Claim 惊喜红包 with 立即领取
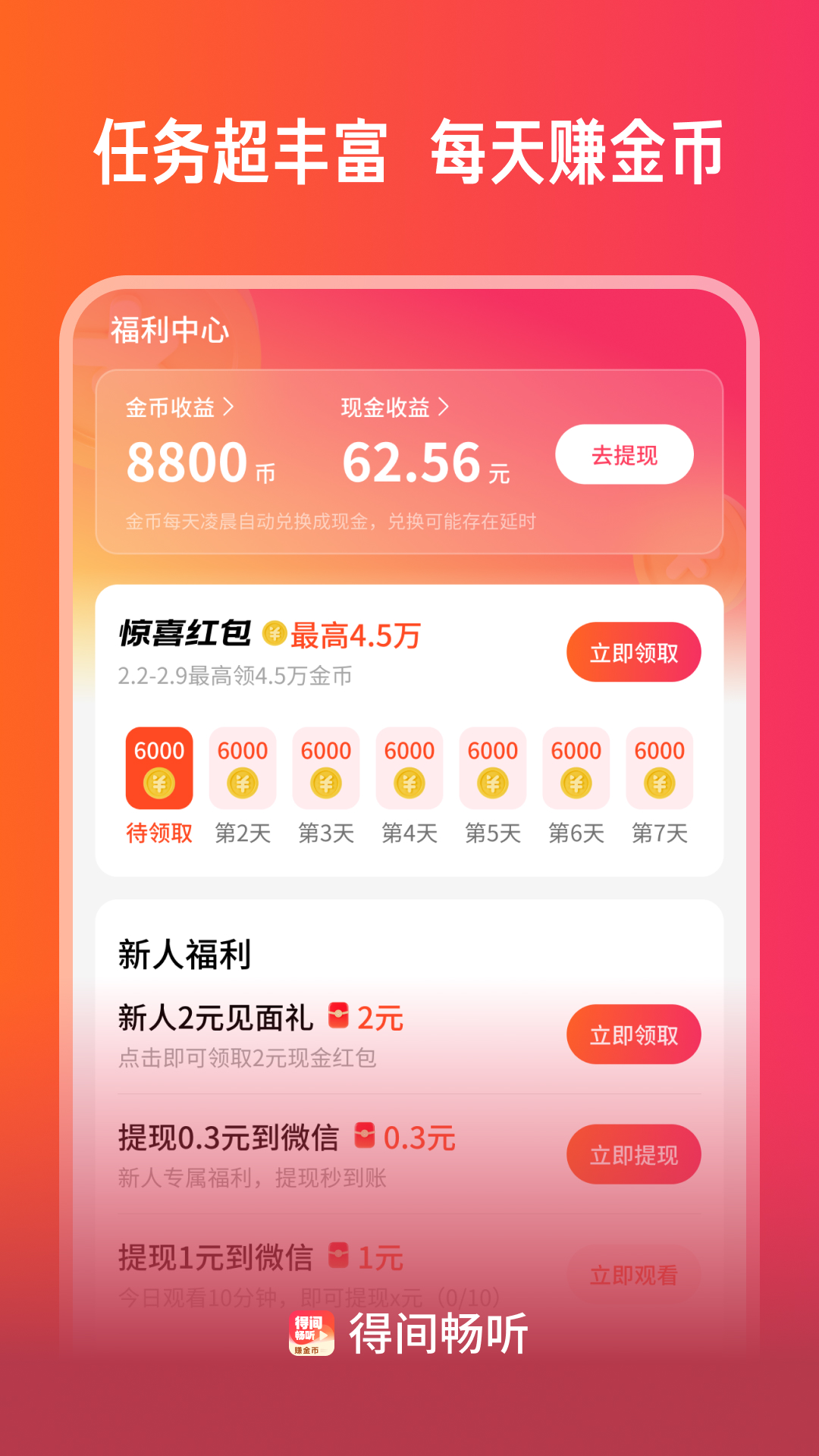The image size is (819, 1456). 634,651
